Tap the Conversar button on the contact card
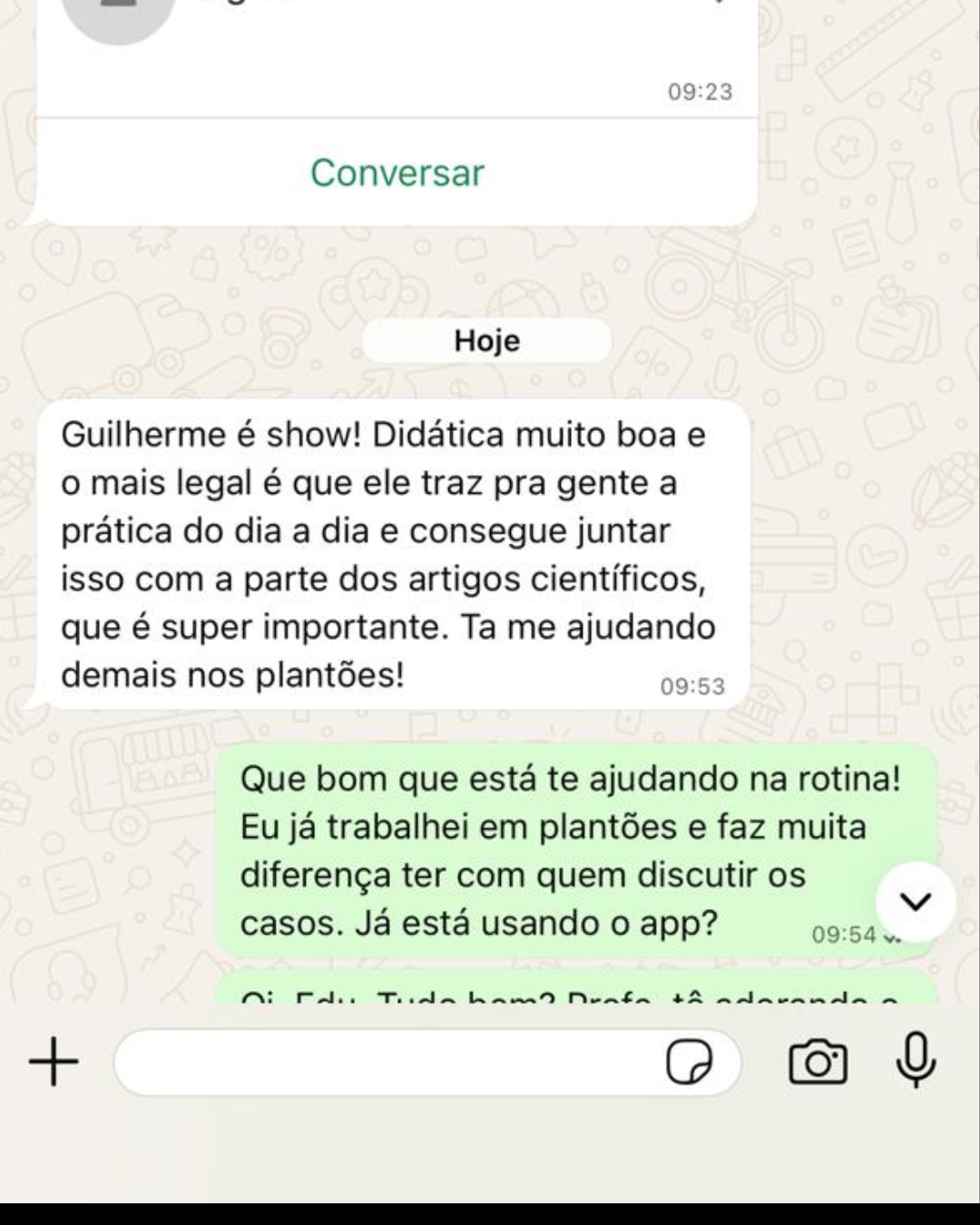 click(397, 172)
